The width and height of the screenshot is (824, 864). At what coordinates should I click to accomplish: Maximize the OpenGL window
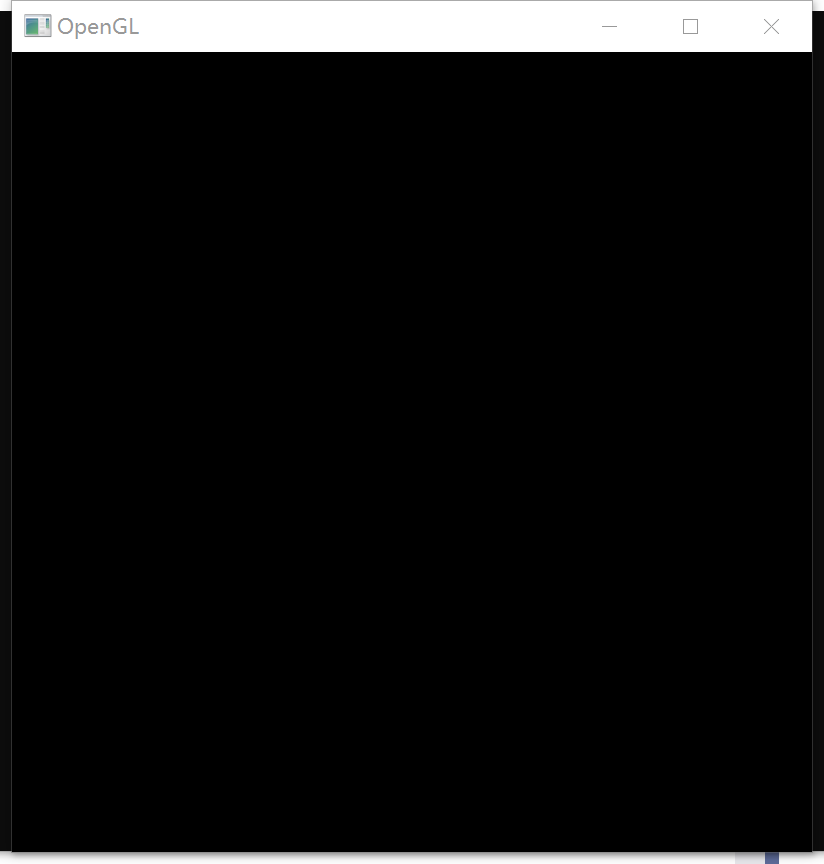click(x=690, y=27)
